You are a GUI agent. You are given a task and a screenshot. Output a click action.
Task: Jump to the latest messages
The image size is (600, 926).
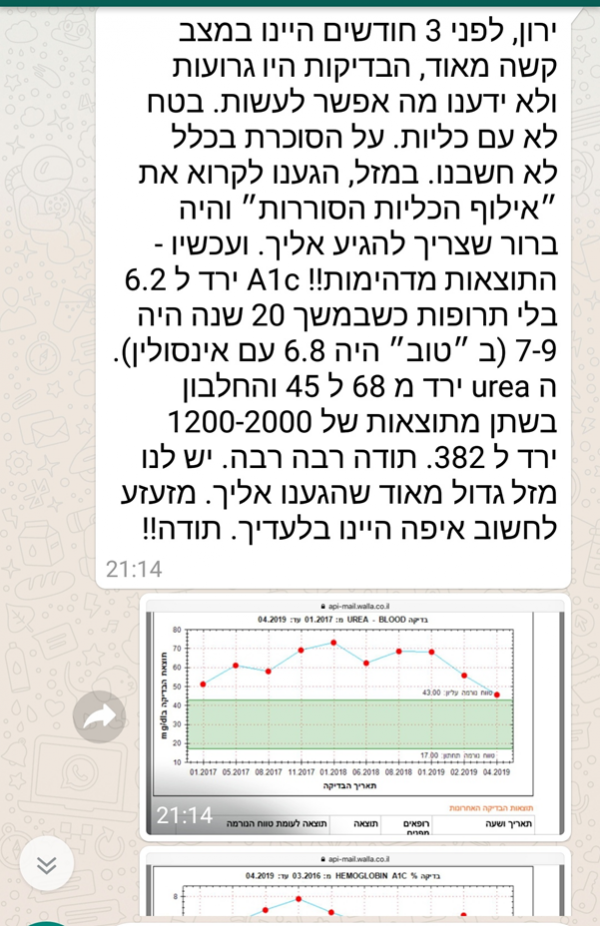pyautogui.click(x=44, y=865)
